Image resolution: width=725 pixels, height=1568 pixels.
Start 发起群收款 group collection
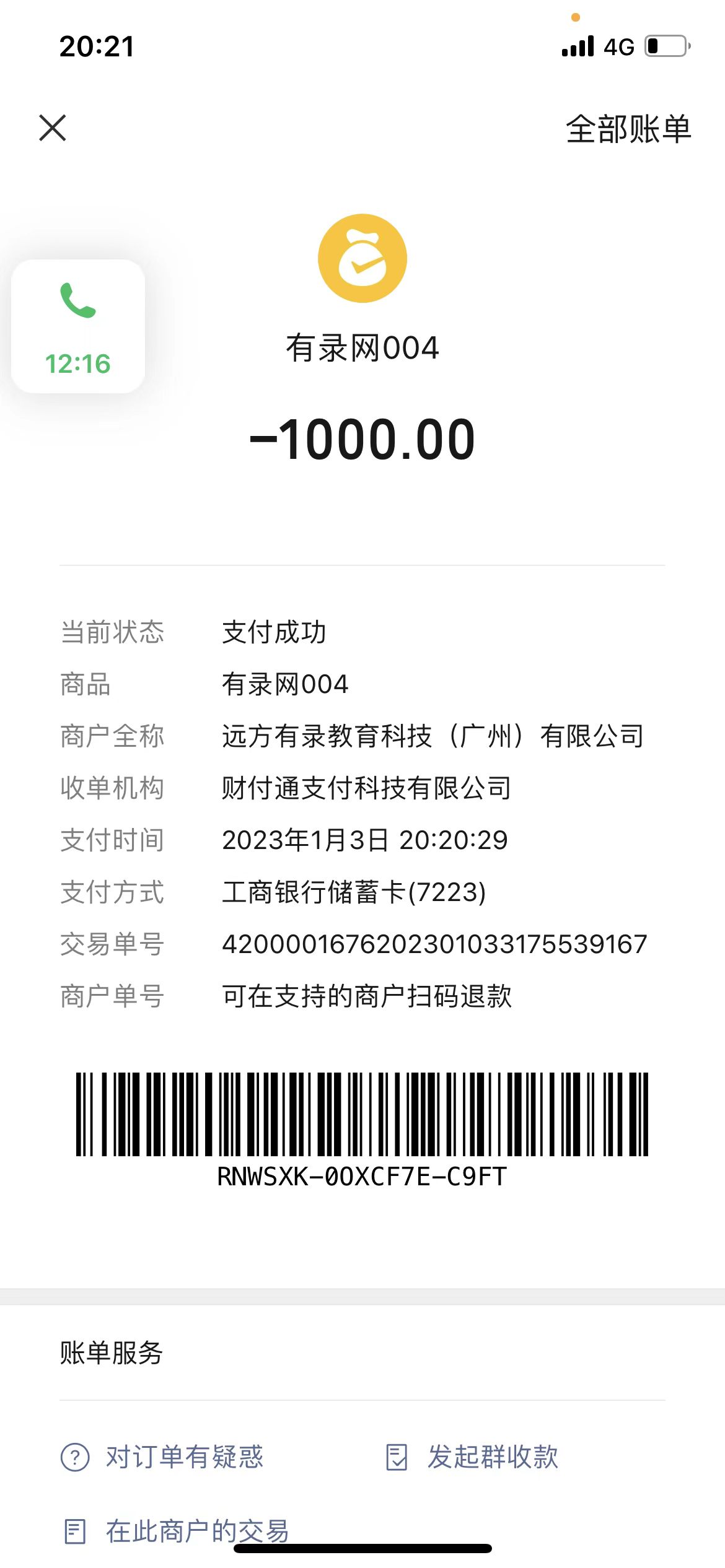(472, 1457)
